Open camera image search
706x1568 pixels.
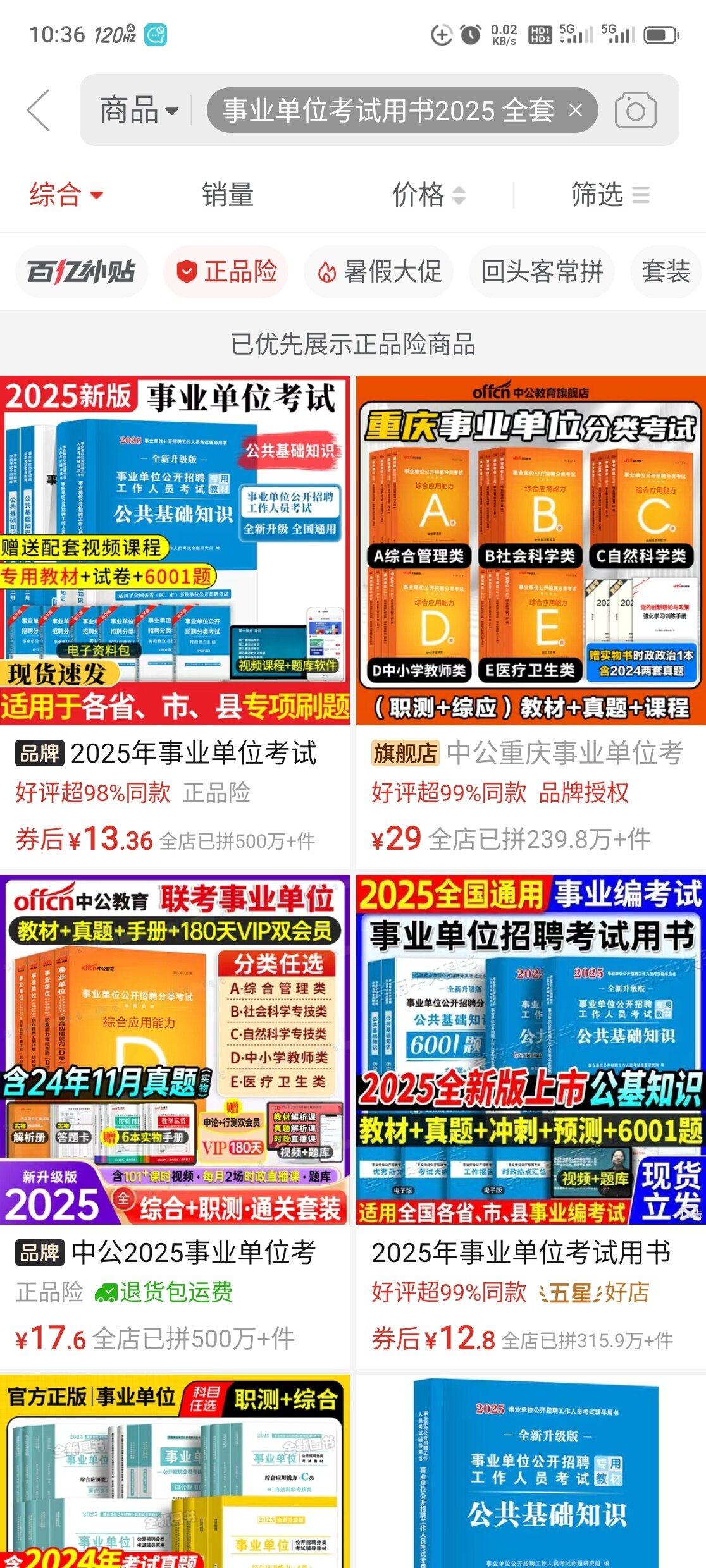click(635, 111)
